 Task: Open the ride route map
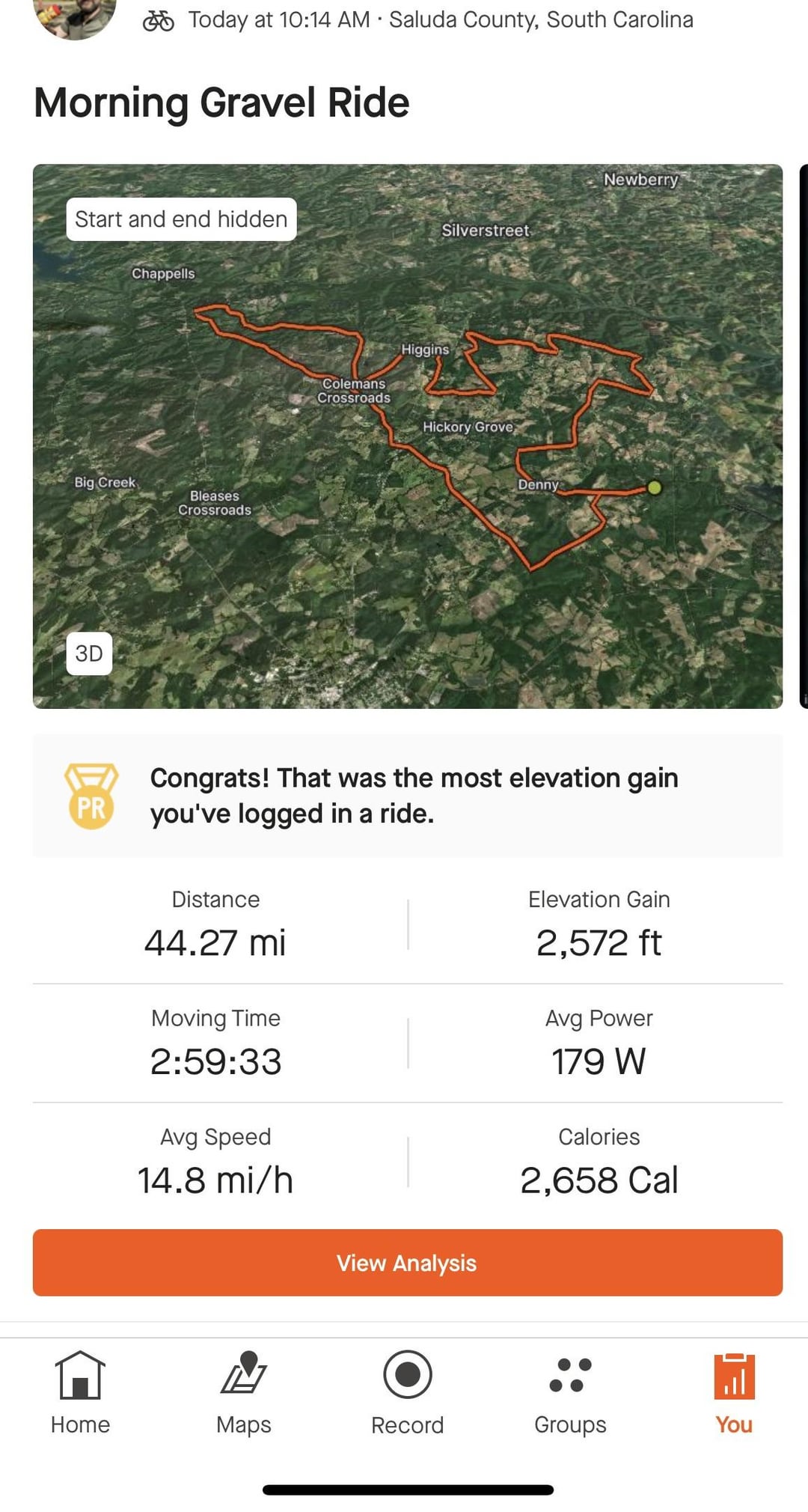tap(408, 436)
